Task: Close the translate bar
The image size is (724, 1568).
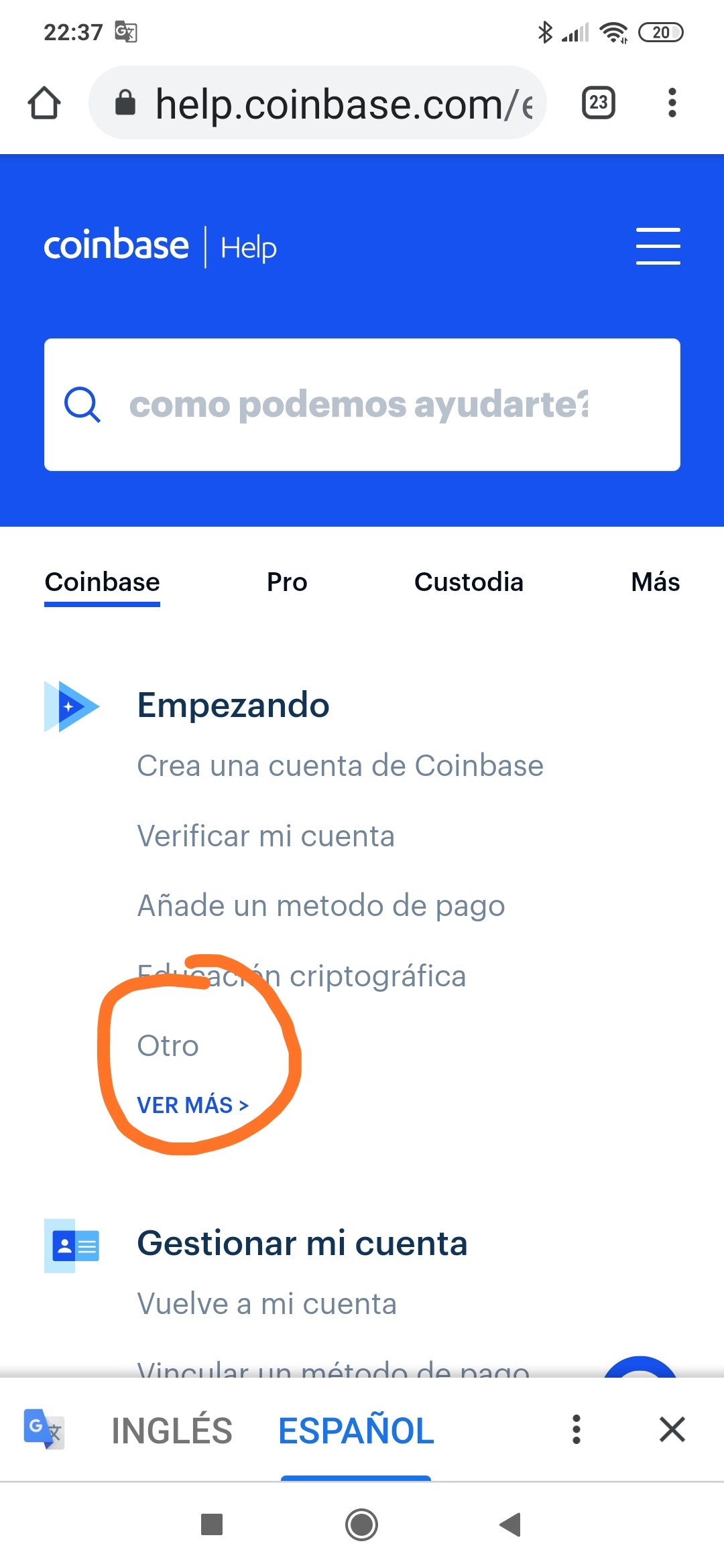Action: [x=672, y=1429]
